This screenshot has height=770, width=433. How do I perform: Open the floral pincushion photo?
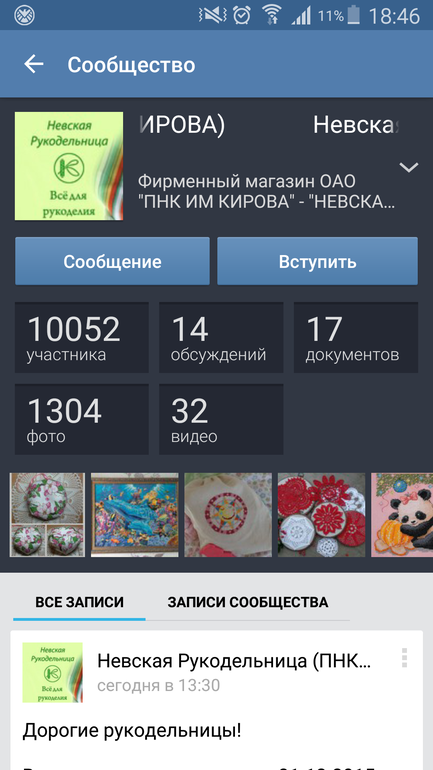(x=47, y=515)
